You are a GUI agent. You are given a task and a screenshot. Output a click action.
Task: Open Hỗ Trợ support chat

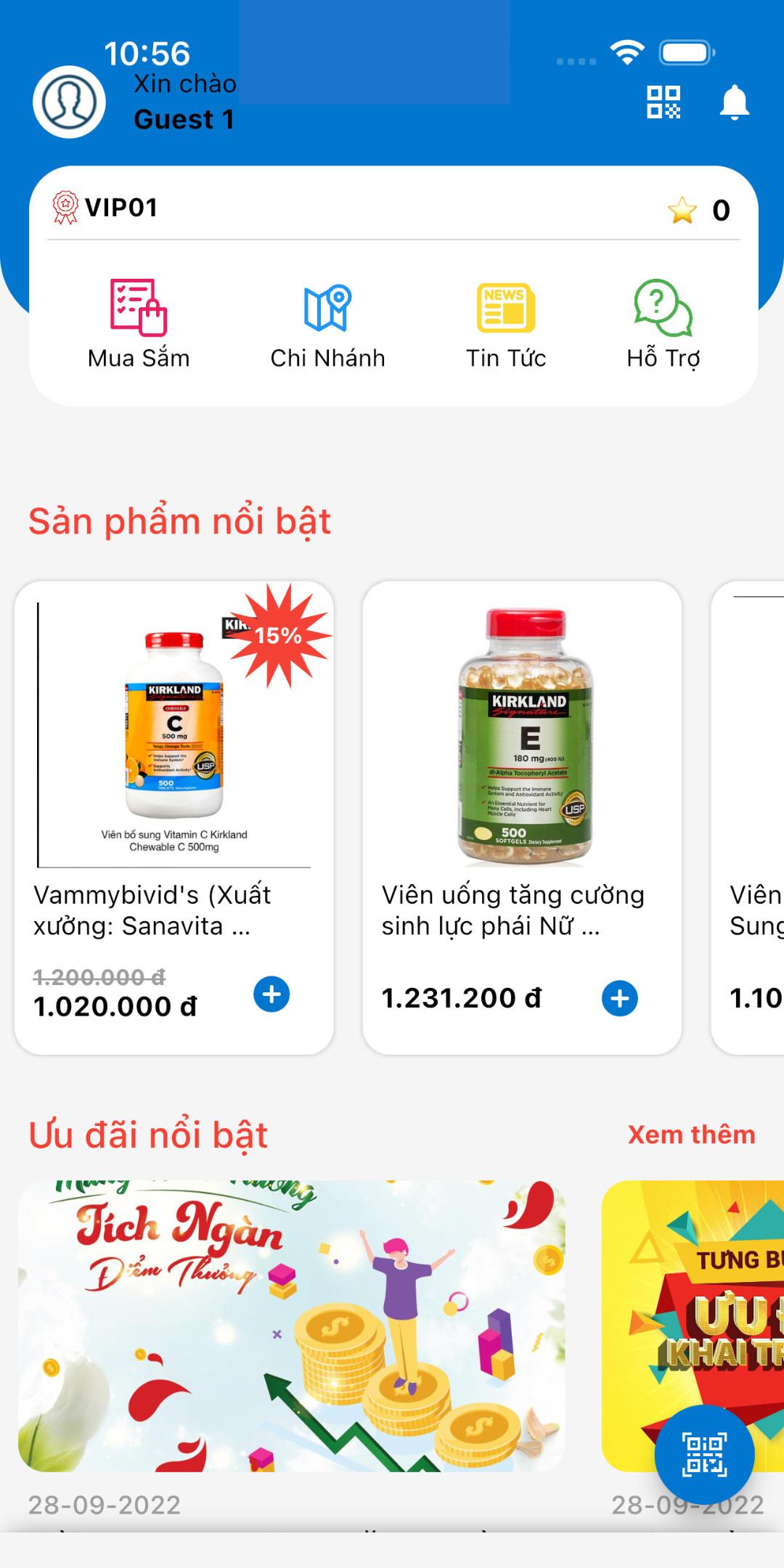pyautogui.click(x=663, y=325)
